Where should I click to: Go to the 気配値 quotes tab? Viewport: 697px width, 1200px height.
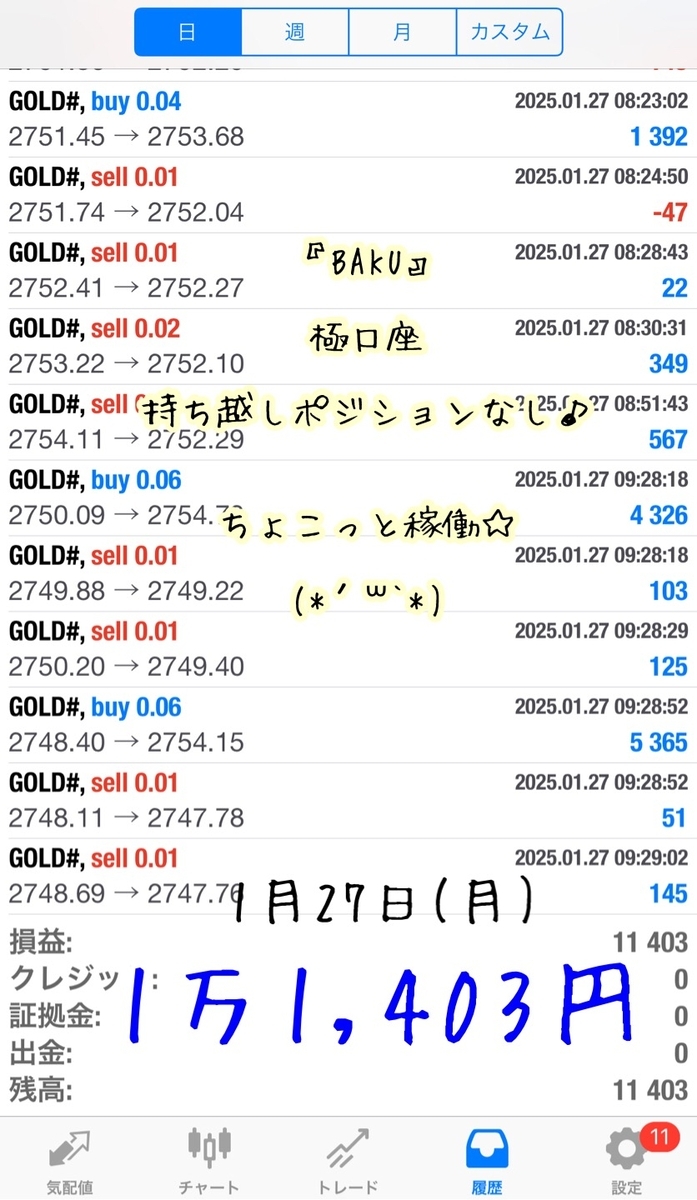coord(69,1160)
